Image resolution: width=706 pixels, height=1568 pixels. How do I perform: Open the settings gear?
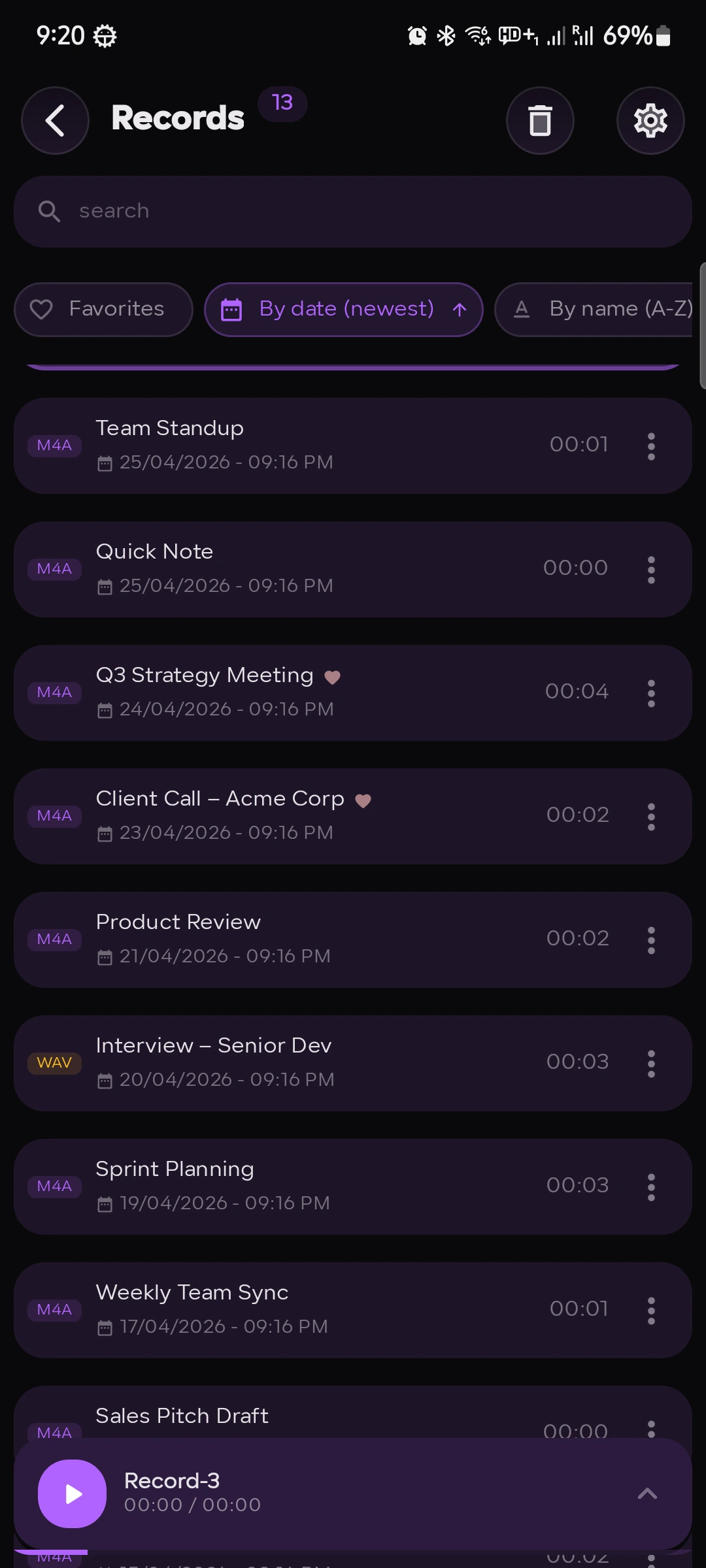(650, 120)
